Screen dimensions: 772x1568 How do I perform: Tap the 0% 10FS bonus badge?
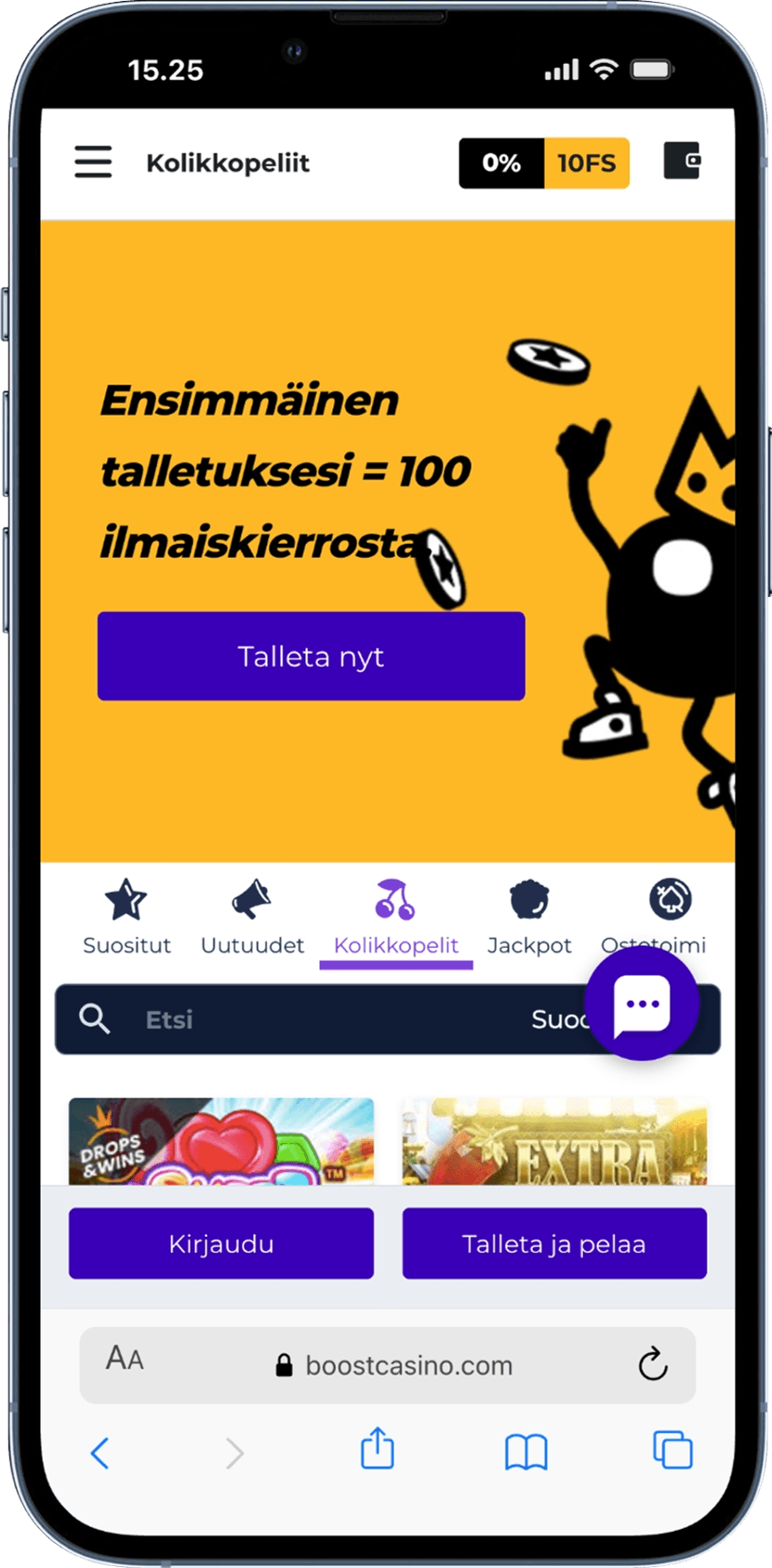tap(543, 163)
